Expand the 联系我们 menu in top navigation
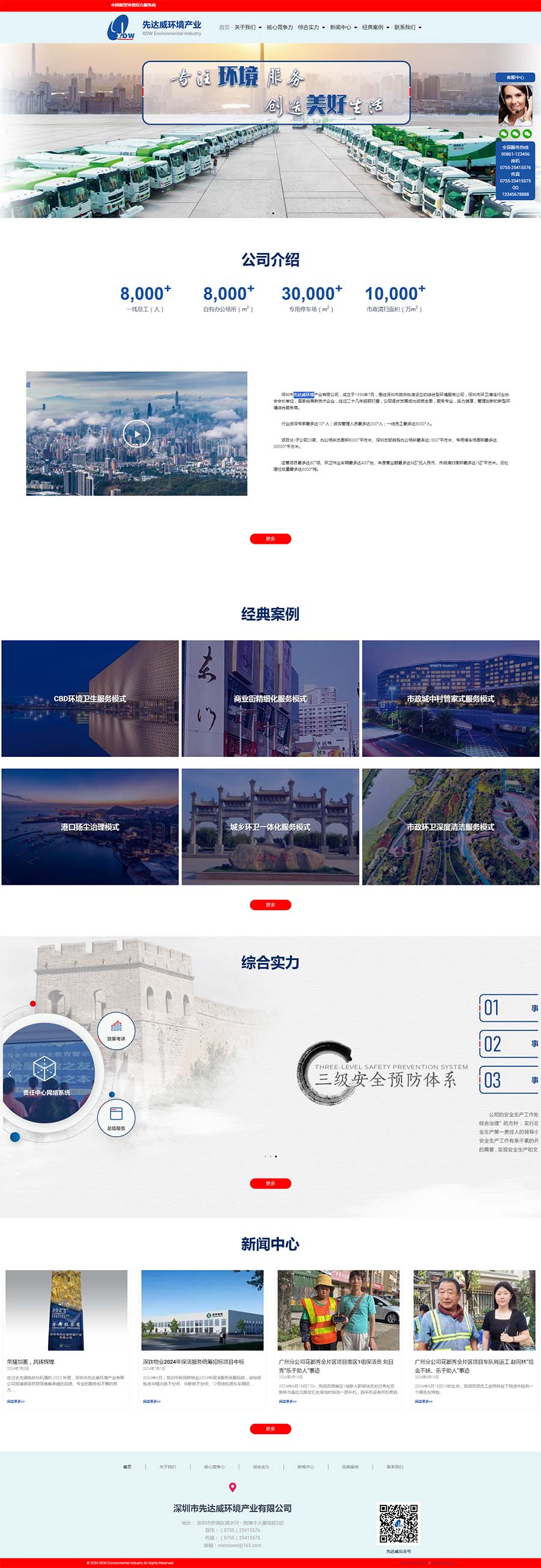The height and width of the screenshot is (1568, 541). coord(408,28)
